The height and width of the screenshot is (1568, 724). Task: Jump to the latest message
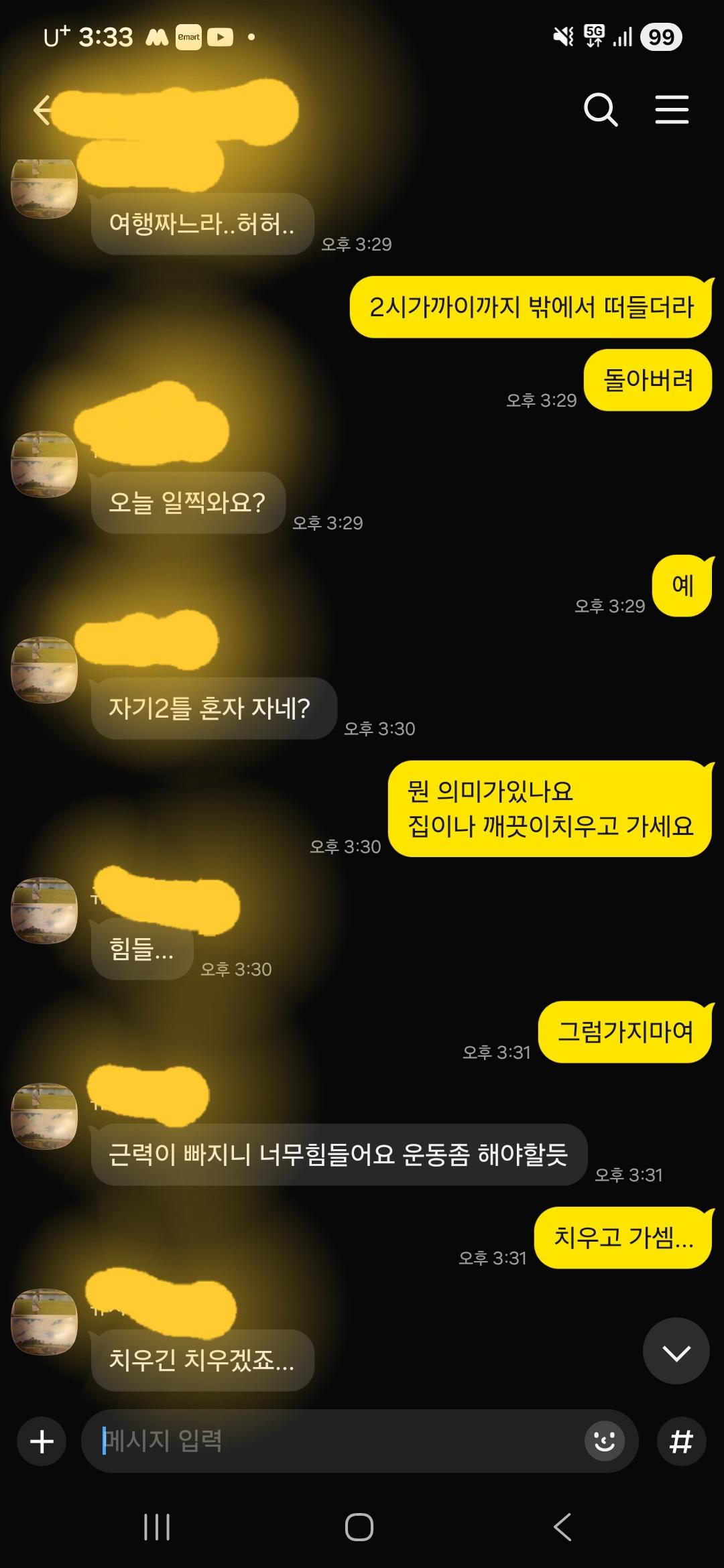pos(676,1351)
